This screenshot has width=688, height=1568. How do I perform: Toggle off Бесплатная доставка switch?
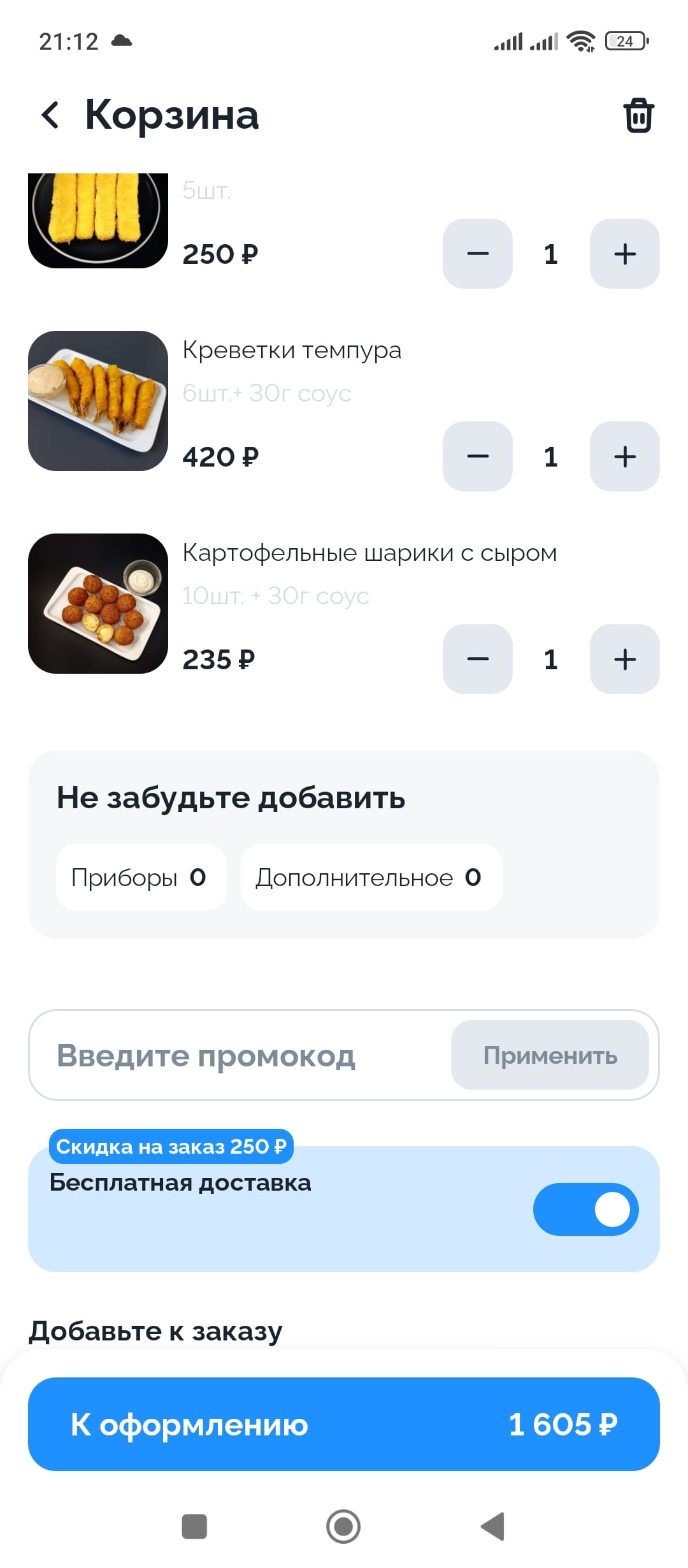click(x=585, y=1210)
